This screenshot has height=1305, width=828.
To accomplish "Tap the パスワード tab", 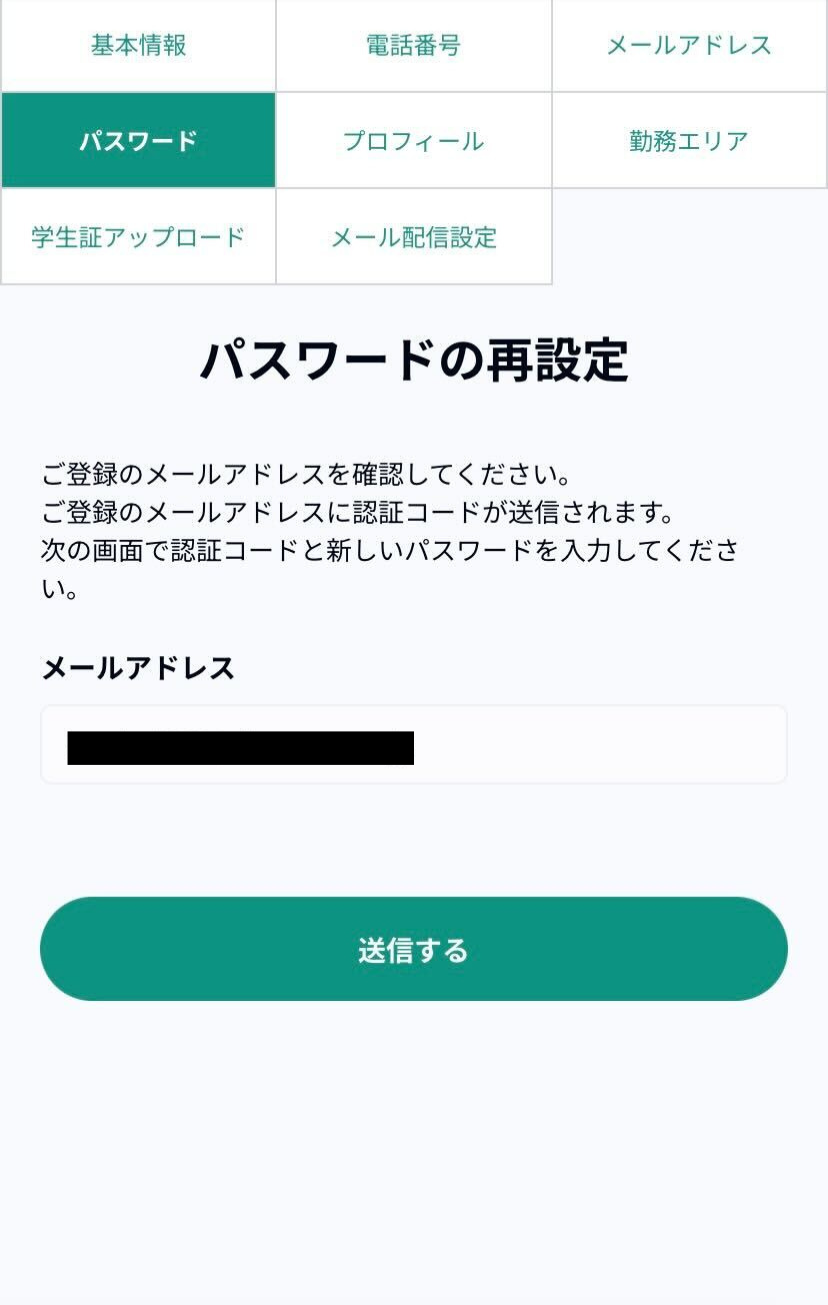I will tap(138, 141).
